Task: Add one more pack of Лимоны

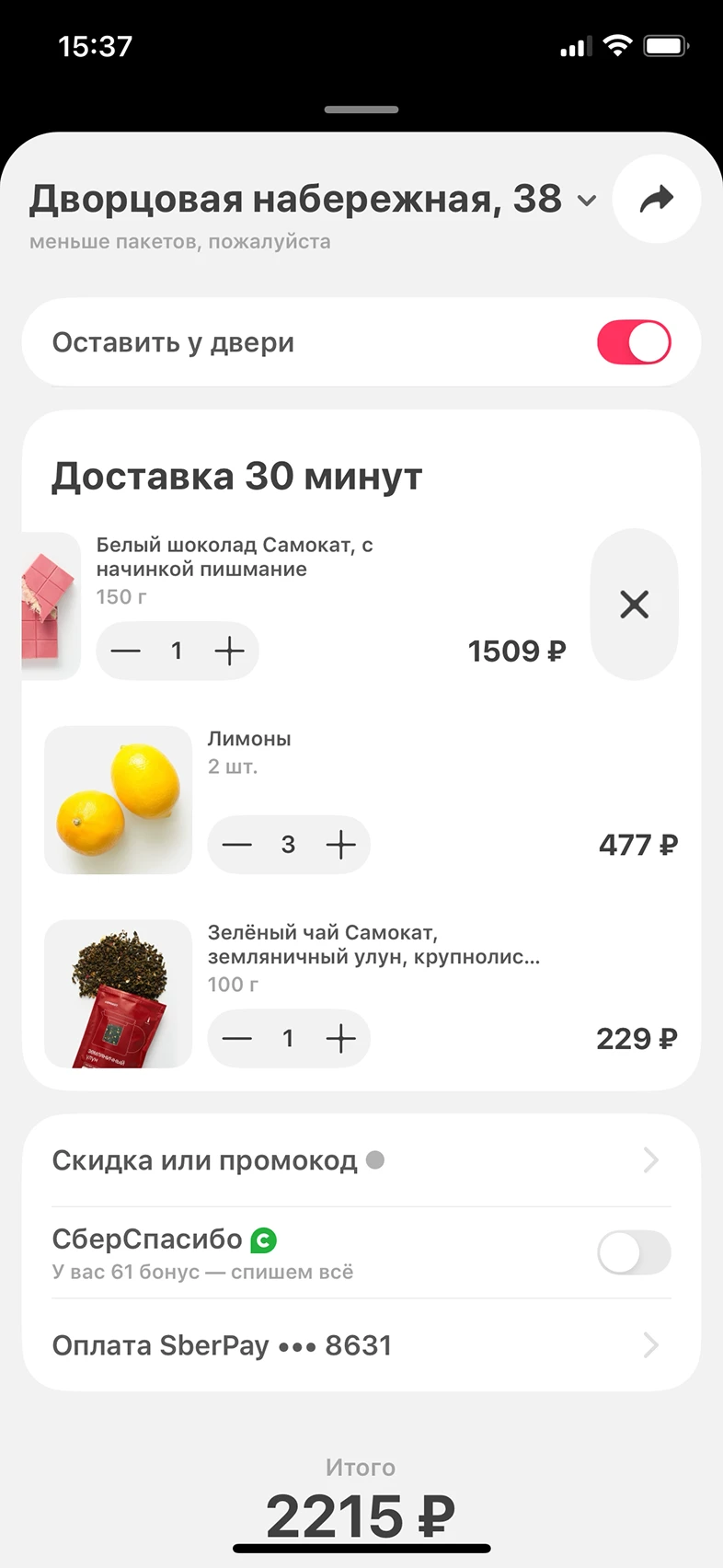Action: (340, 845)
